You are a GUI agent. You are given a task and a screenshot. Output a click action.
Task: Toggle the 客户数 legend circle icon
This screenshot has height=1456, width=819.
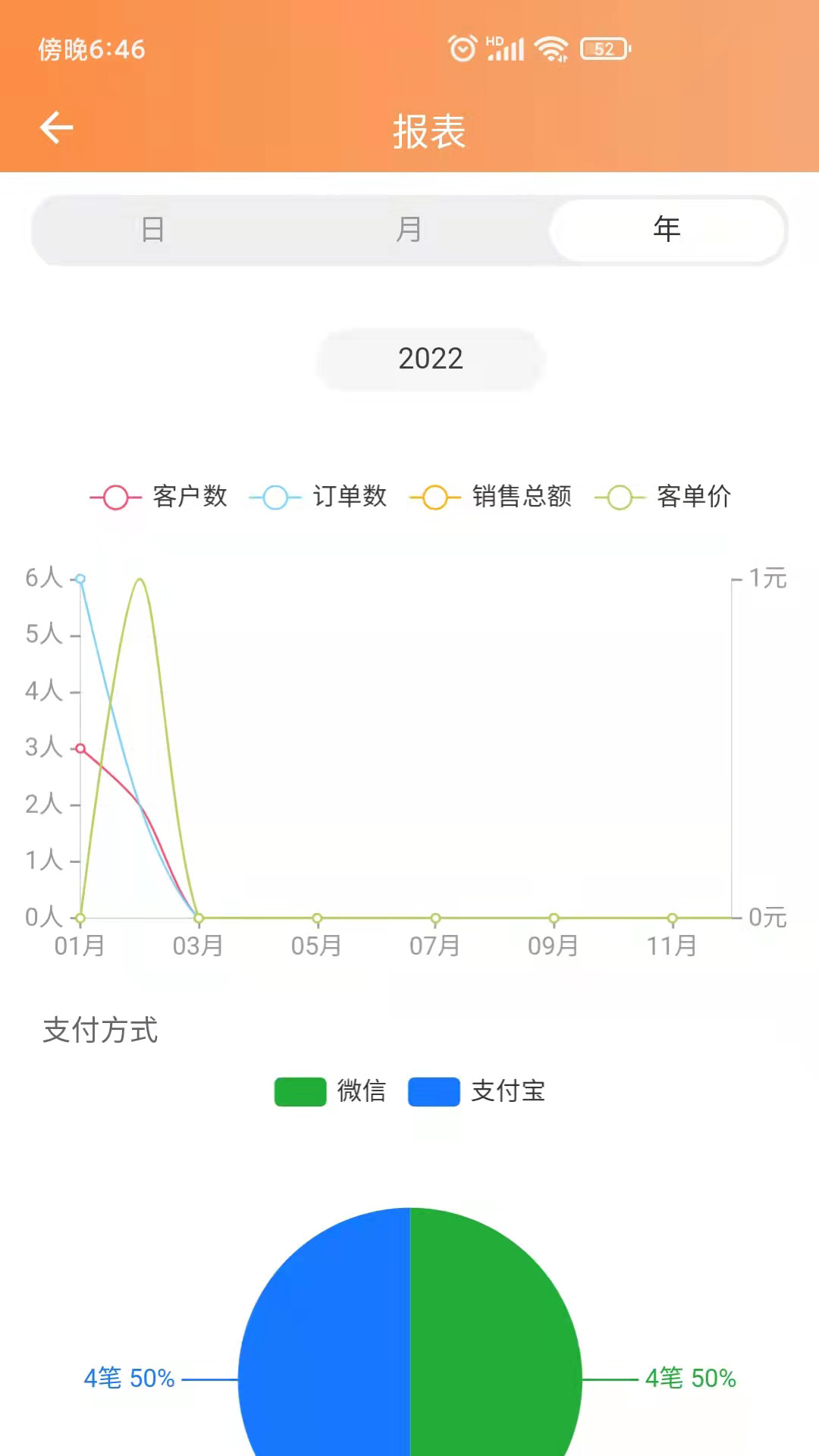114,498
